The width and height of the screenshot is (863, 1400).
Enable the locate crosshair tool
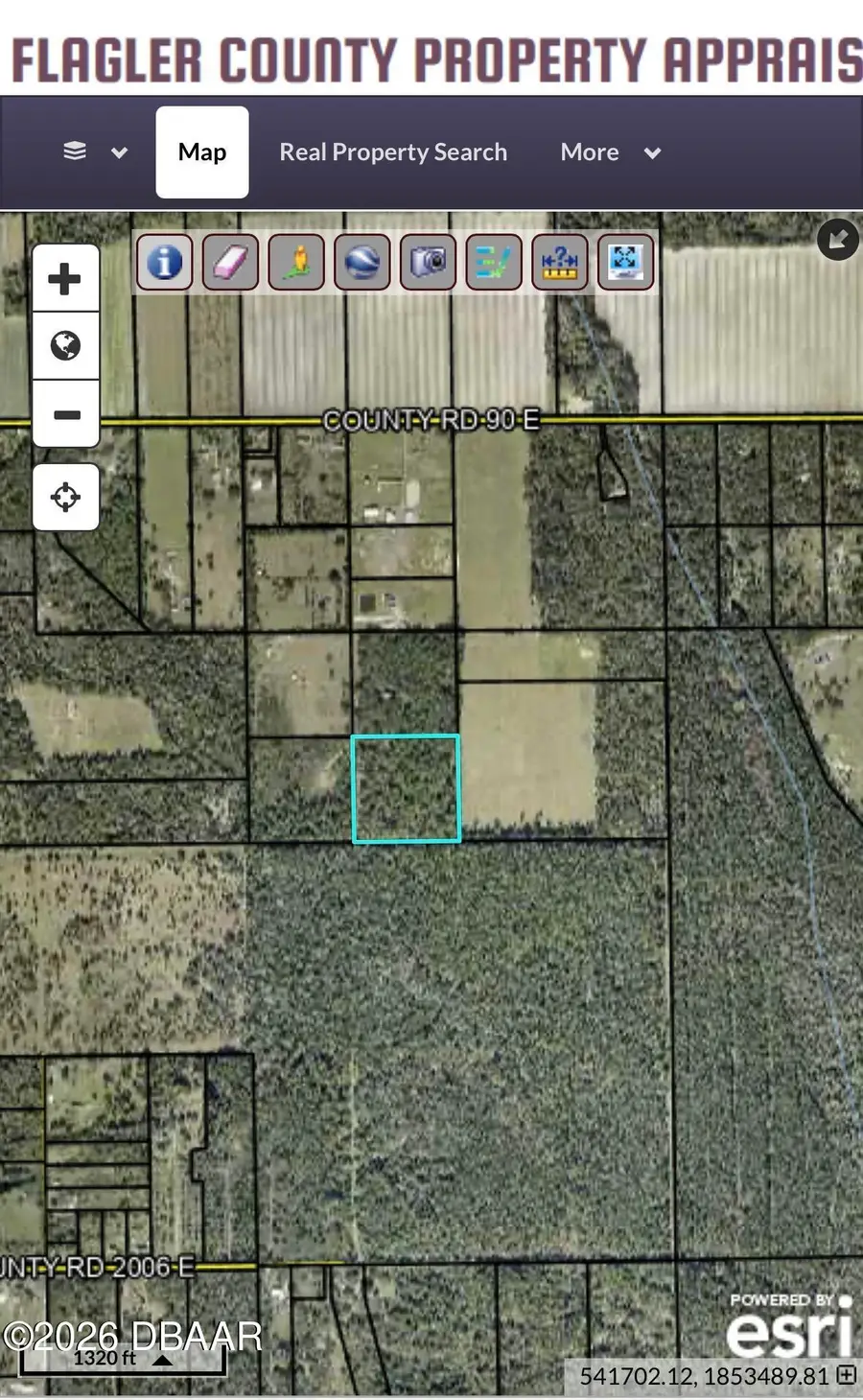[65, 496]
